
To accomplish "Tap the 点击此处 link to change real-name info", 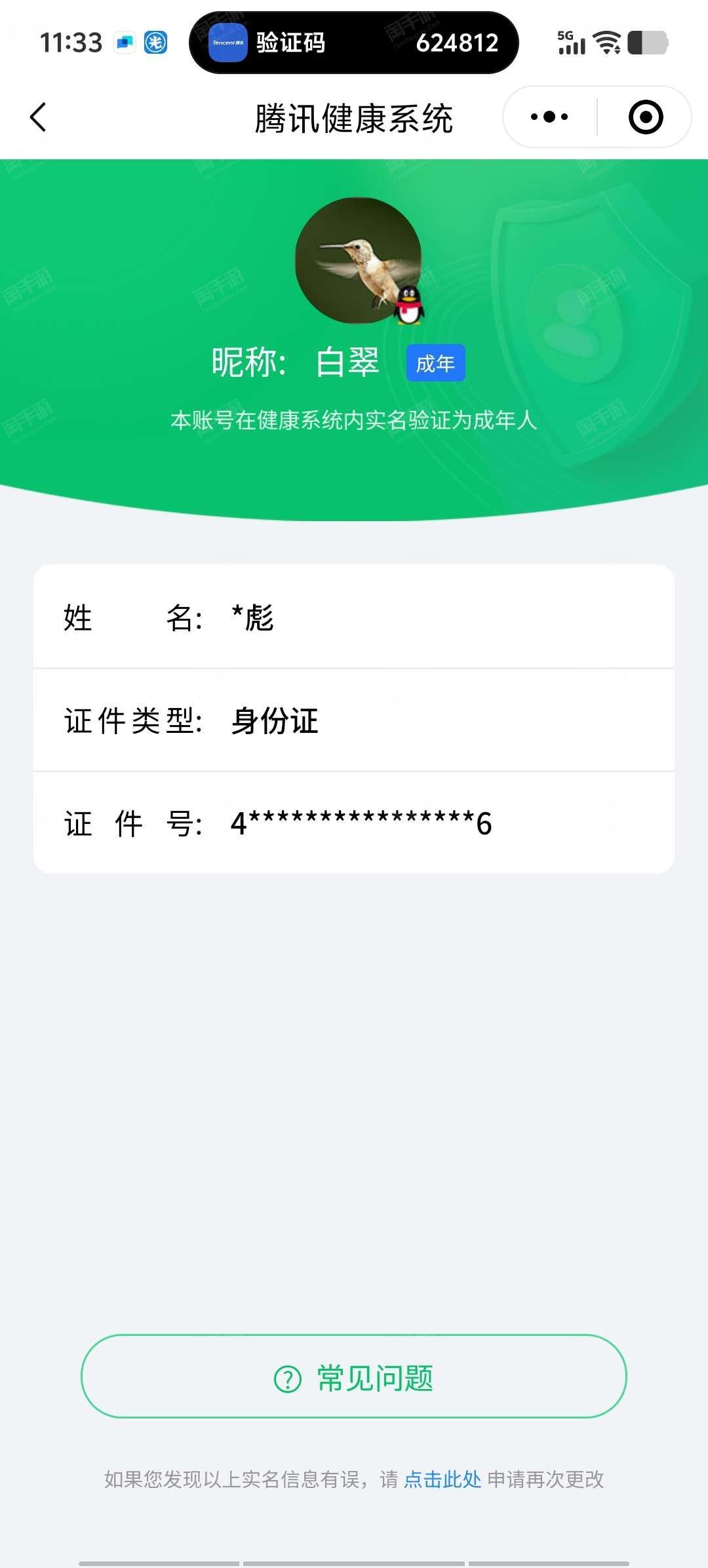I will 442,1480.
